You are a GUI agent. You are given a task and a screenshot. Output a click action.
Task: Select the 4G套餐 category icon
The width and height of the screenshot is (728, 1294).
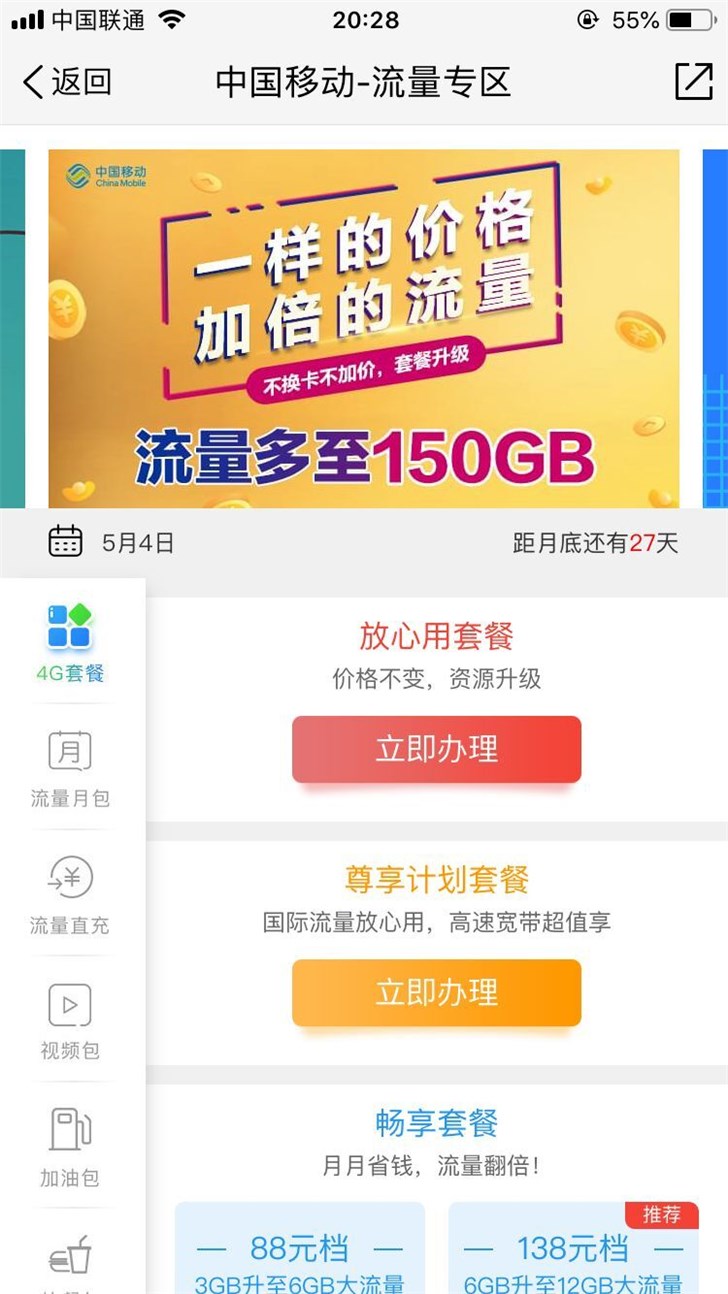[x=67, y=625]
